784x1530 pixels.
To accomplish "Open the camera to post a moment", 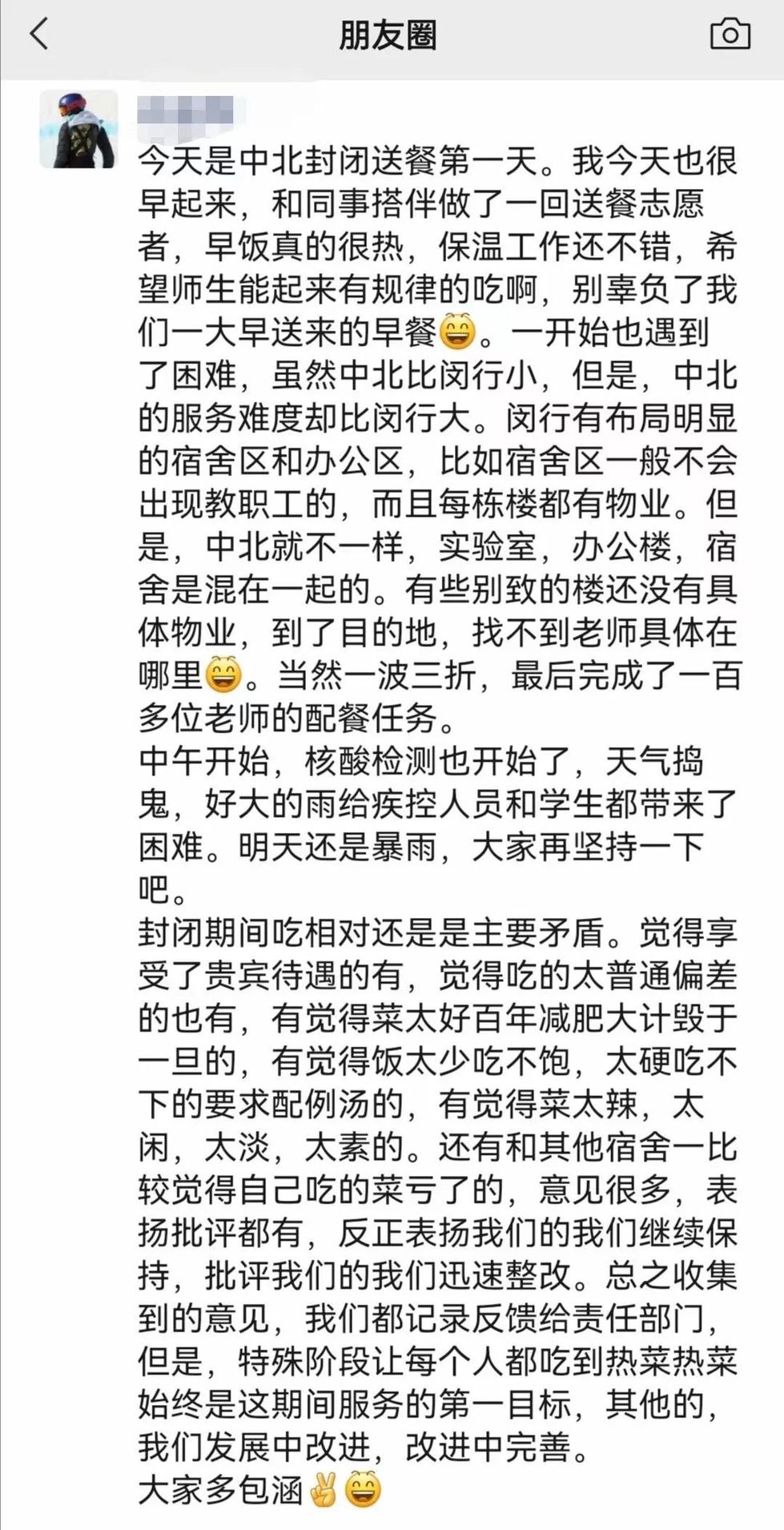I will [x=730, y=35].
